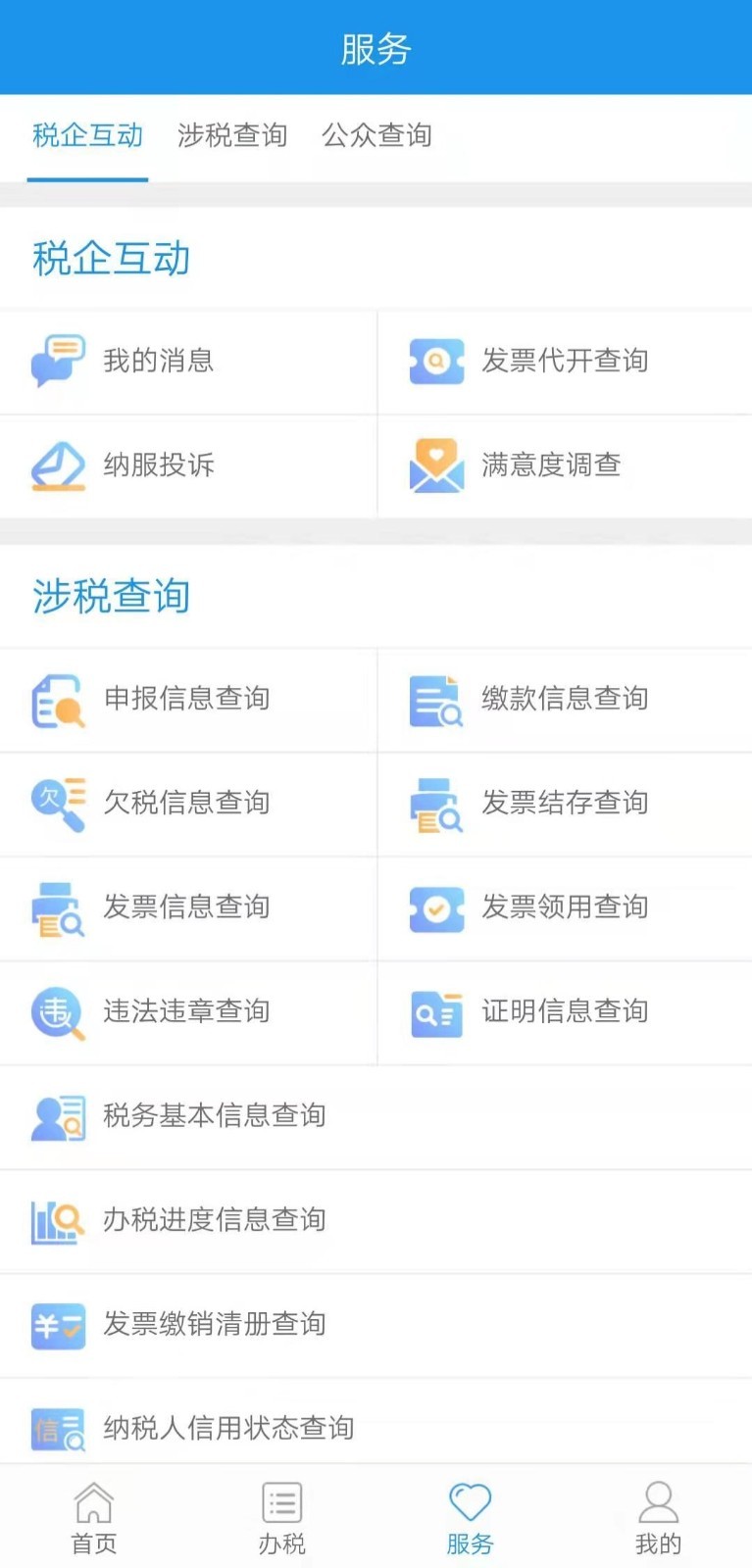The width and height of the screenshot is (752, 1568).
Task: Tap 纳服投诉 to file a complaint
Action: tap(158, 465)
